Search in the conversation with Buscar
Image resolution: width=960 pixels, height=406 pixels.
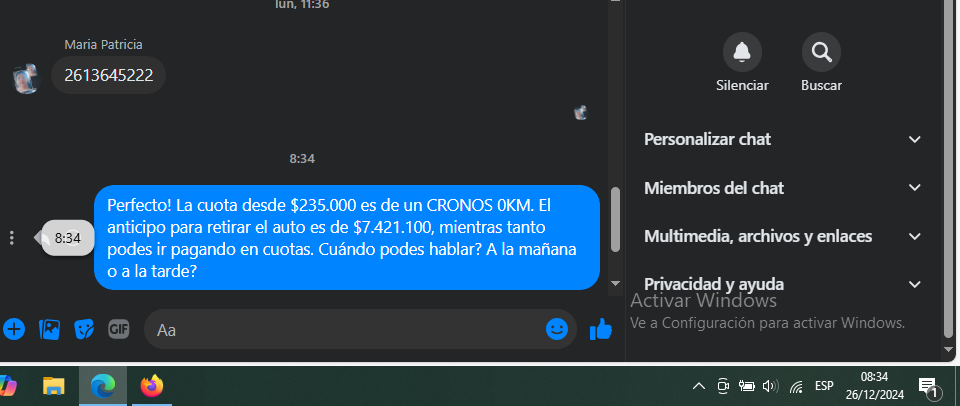coord(821,52)
